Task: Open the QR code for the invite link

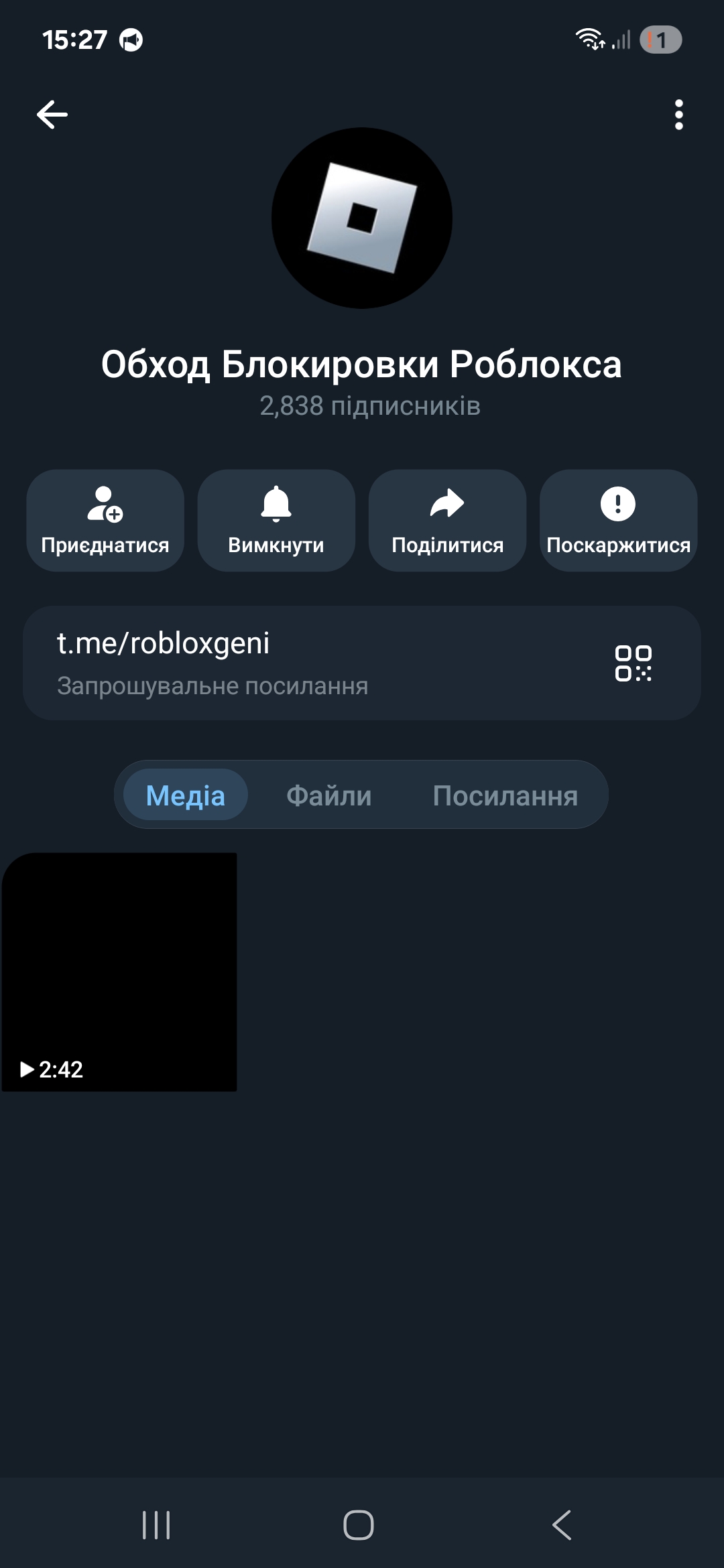Action: (633, 662)
